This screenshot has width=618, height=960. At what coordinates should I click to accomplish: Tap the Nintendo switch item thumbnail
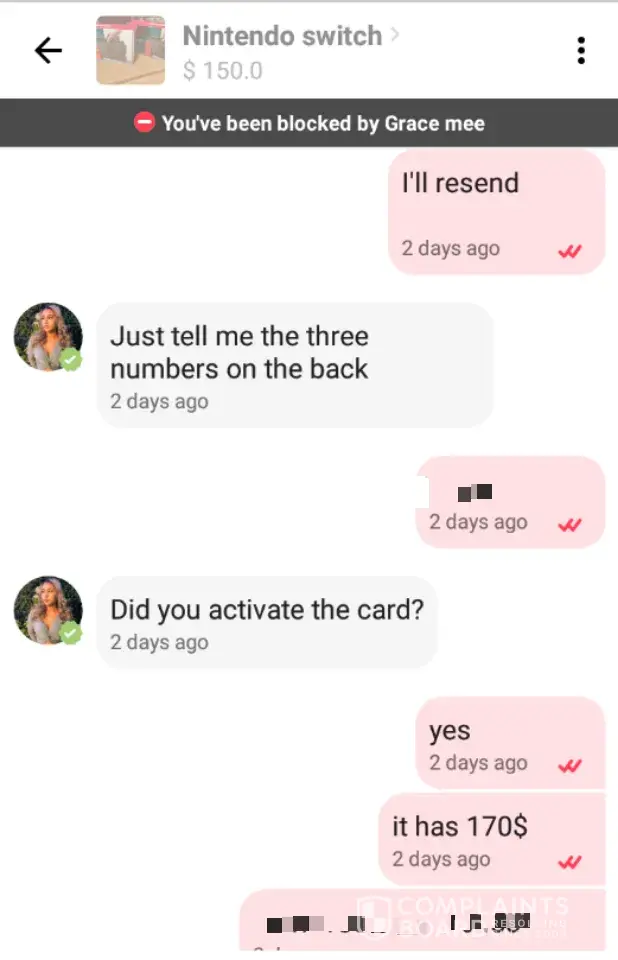[x=130, y=50]
